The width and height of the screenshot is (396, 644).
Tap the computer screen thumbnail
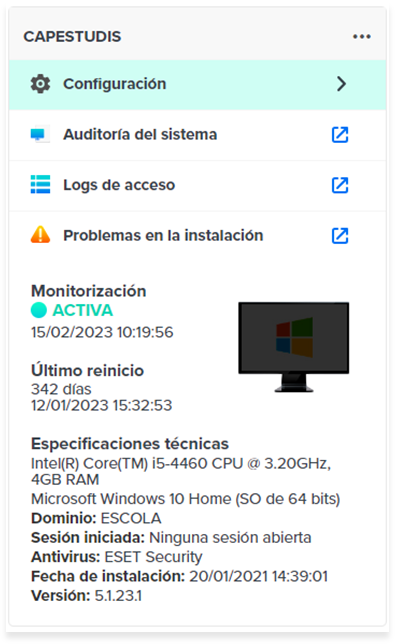click(294, 347)
